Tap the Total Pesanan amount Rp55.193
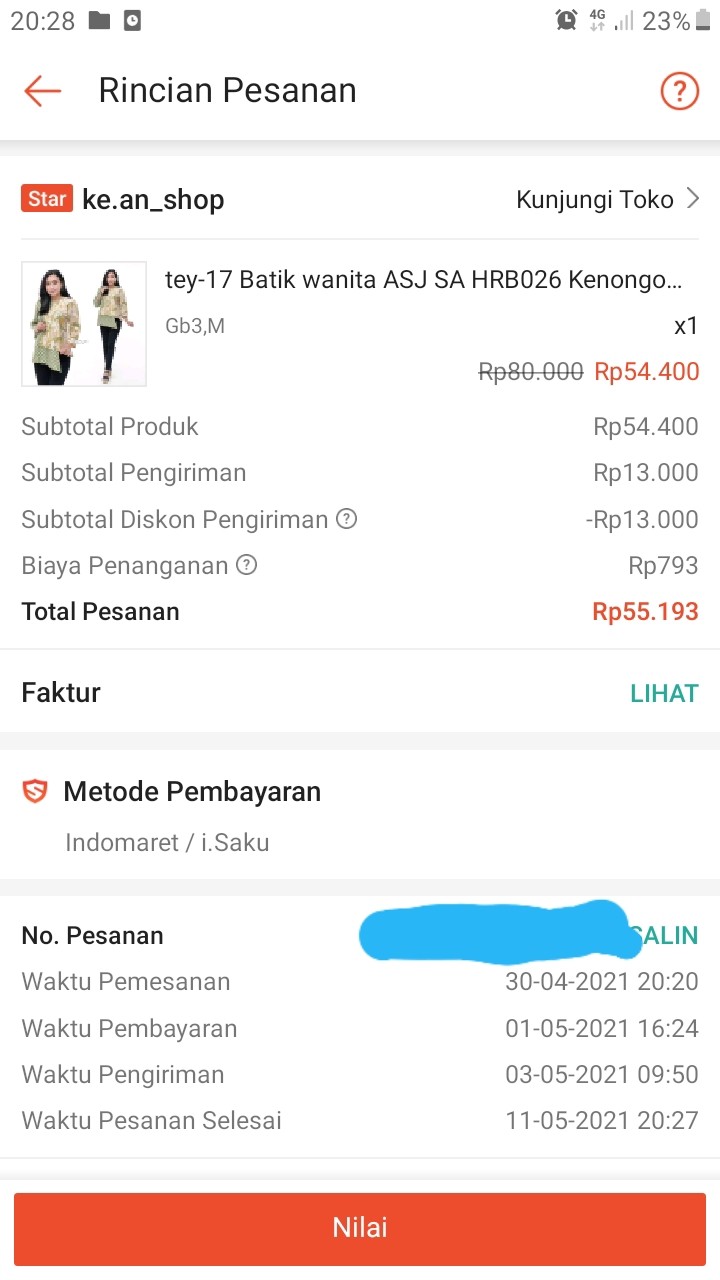 pos(645,611)
